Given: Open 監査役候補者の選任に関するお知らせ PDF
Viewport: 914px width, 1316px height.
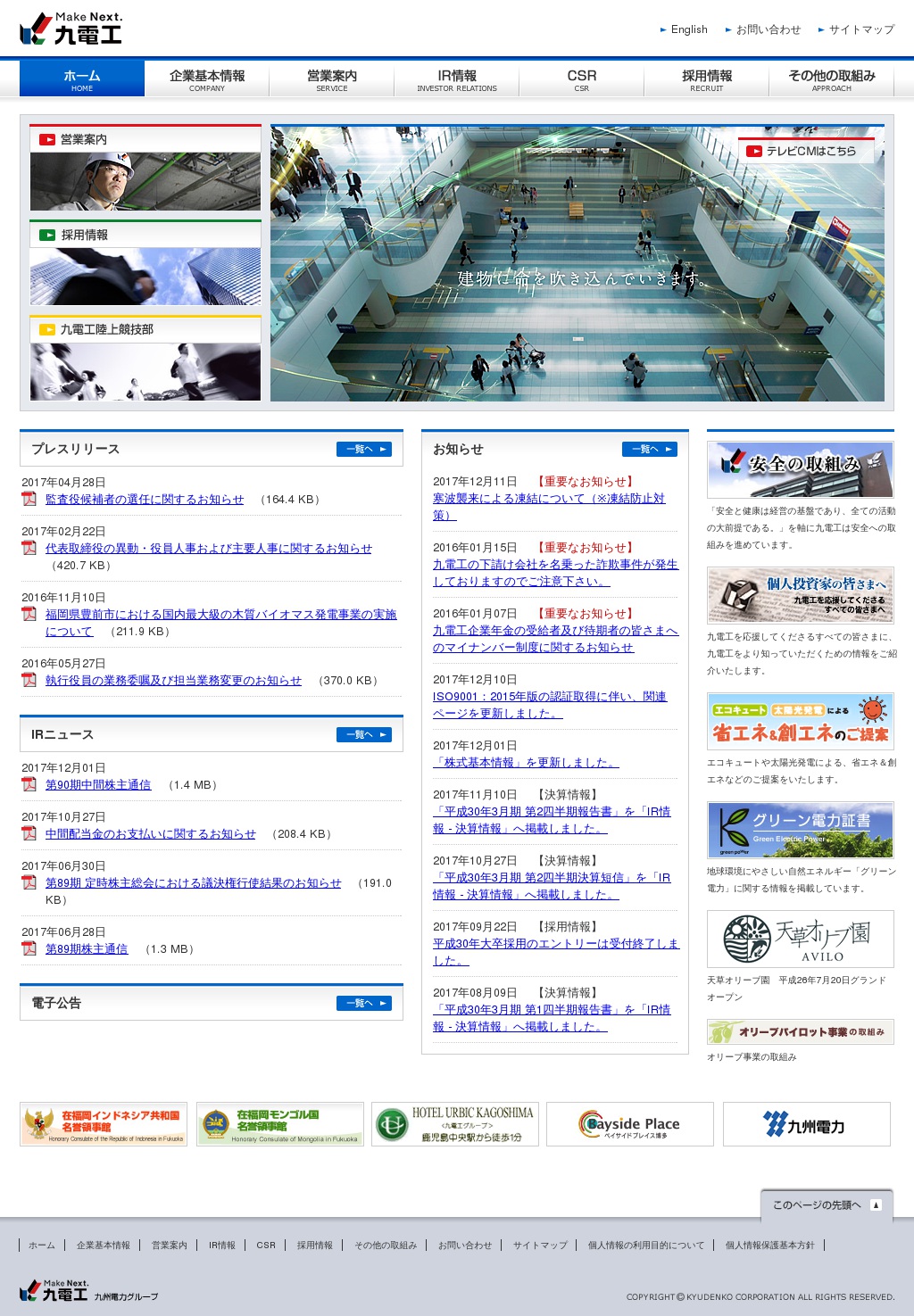Looking at the screenshot, I should click(x=145, y=500).
